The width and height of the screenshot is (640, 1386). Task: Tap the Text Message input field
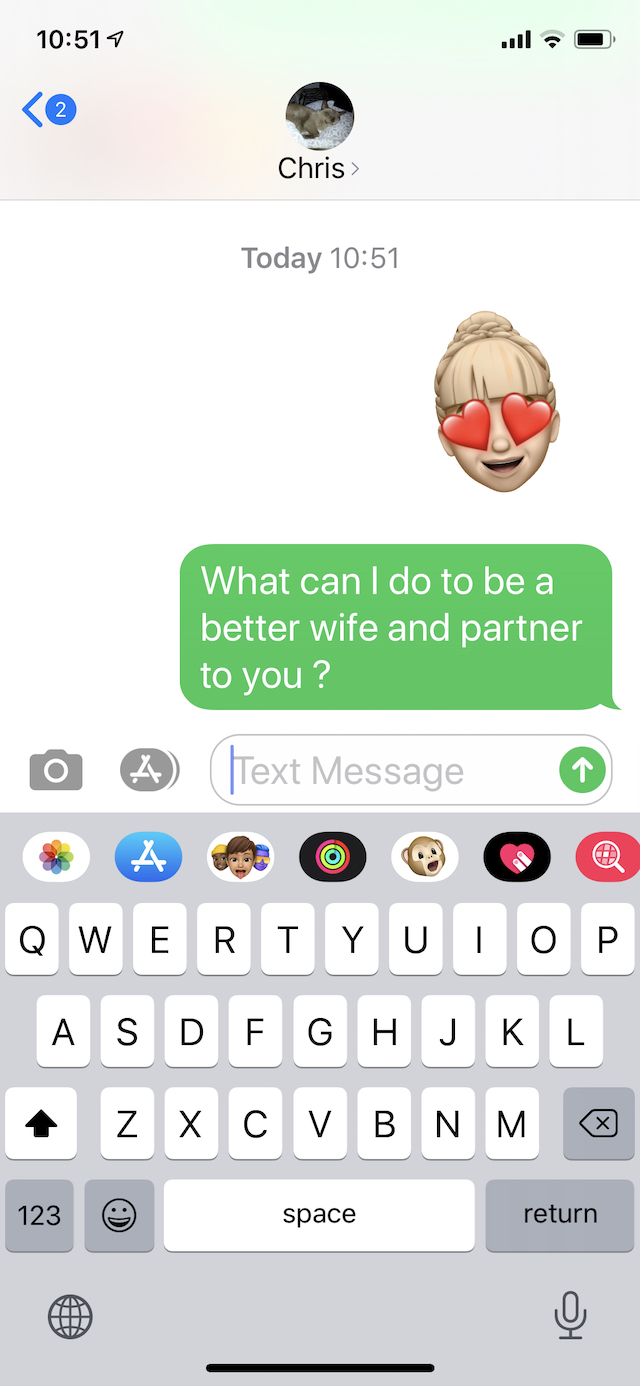(385, 771)
